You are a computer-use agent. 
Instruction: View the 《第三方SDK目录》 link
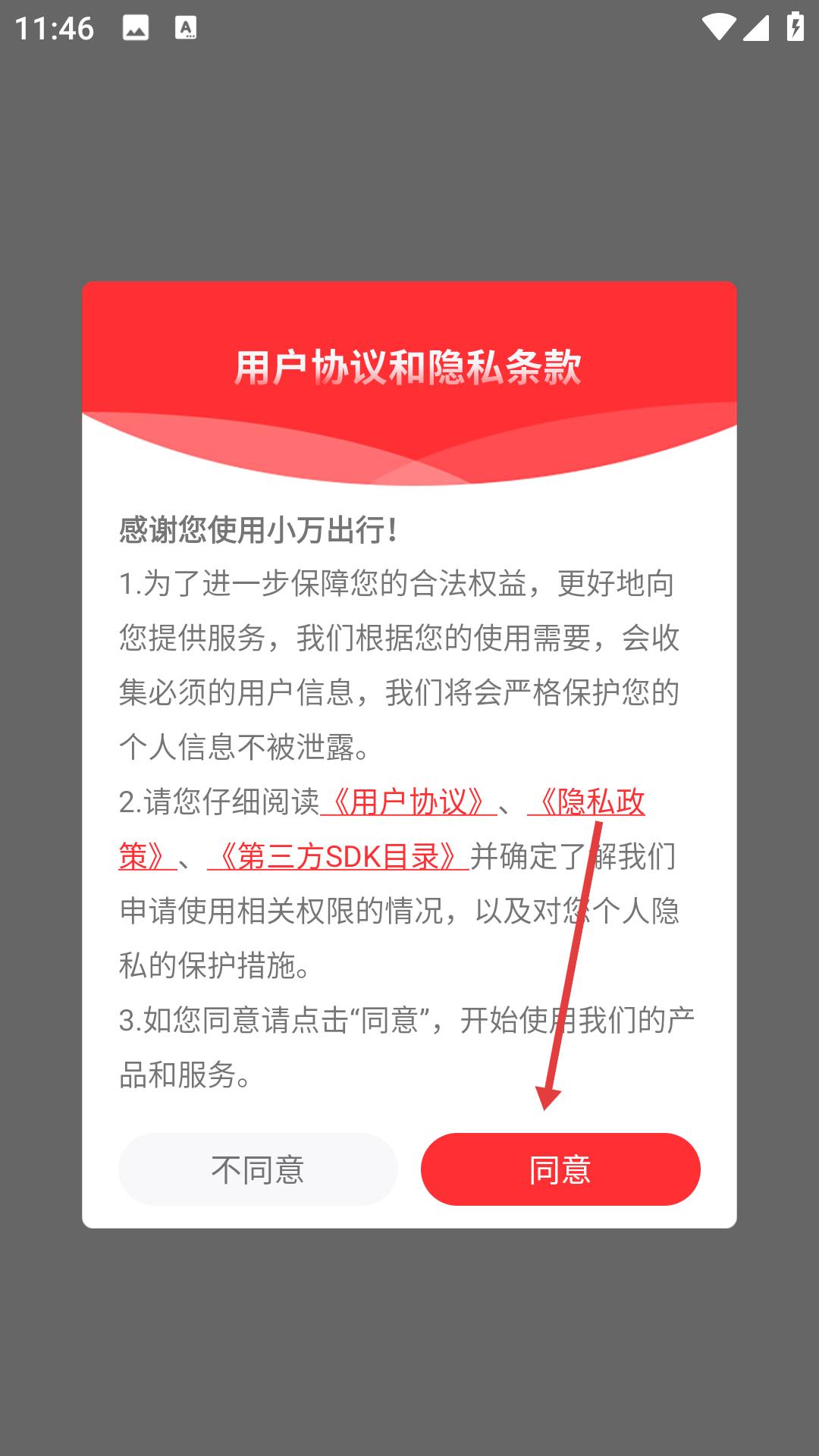(x=338, y=856)
